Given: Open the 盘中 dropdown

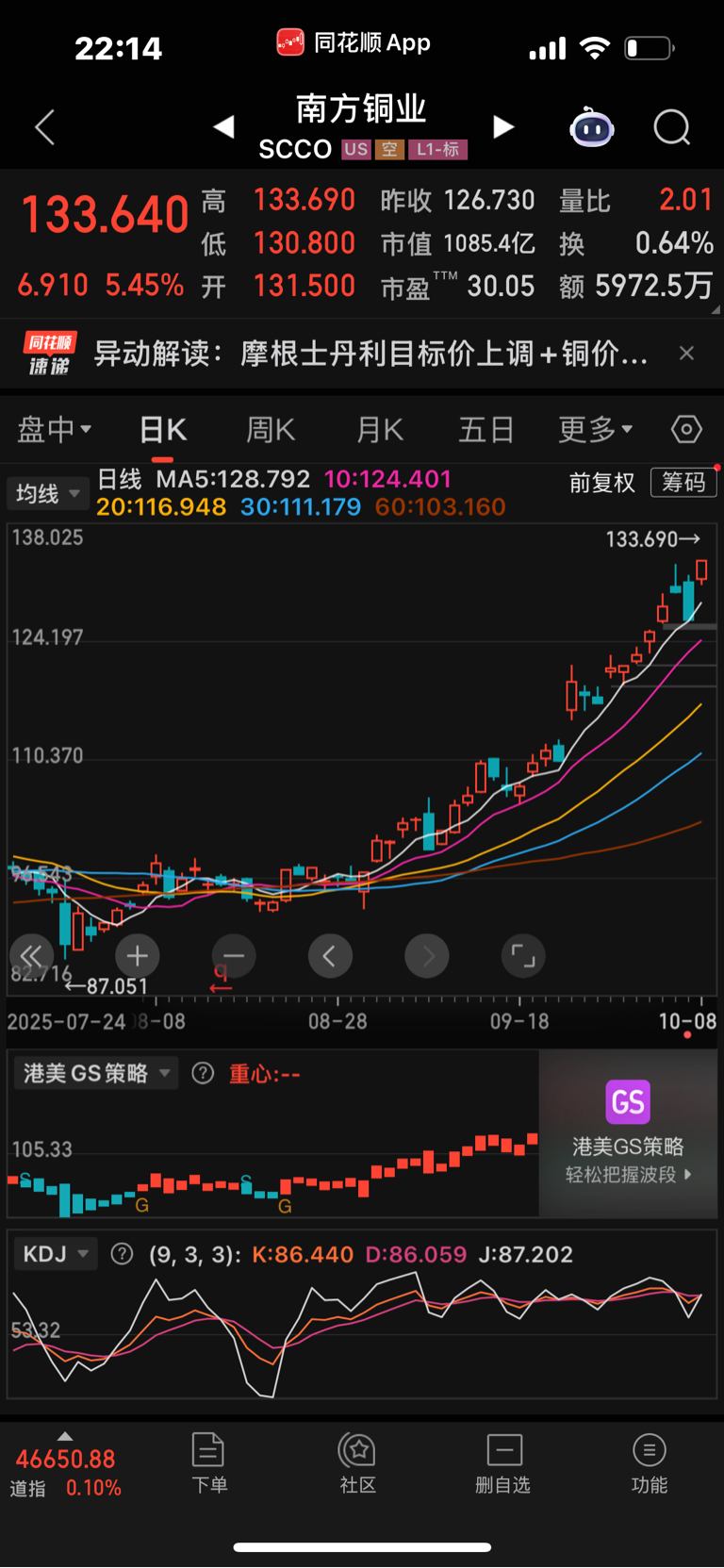Looking at the screenshot, I should coord(54,430).
